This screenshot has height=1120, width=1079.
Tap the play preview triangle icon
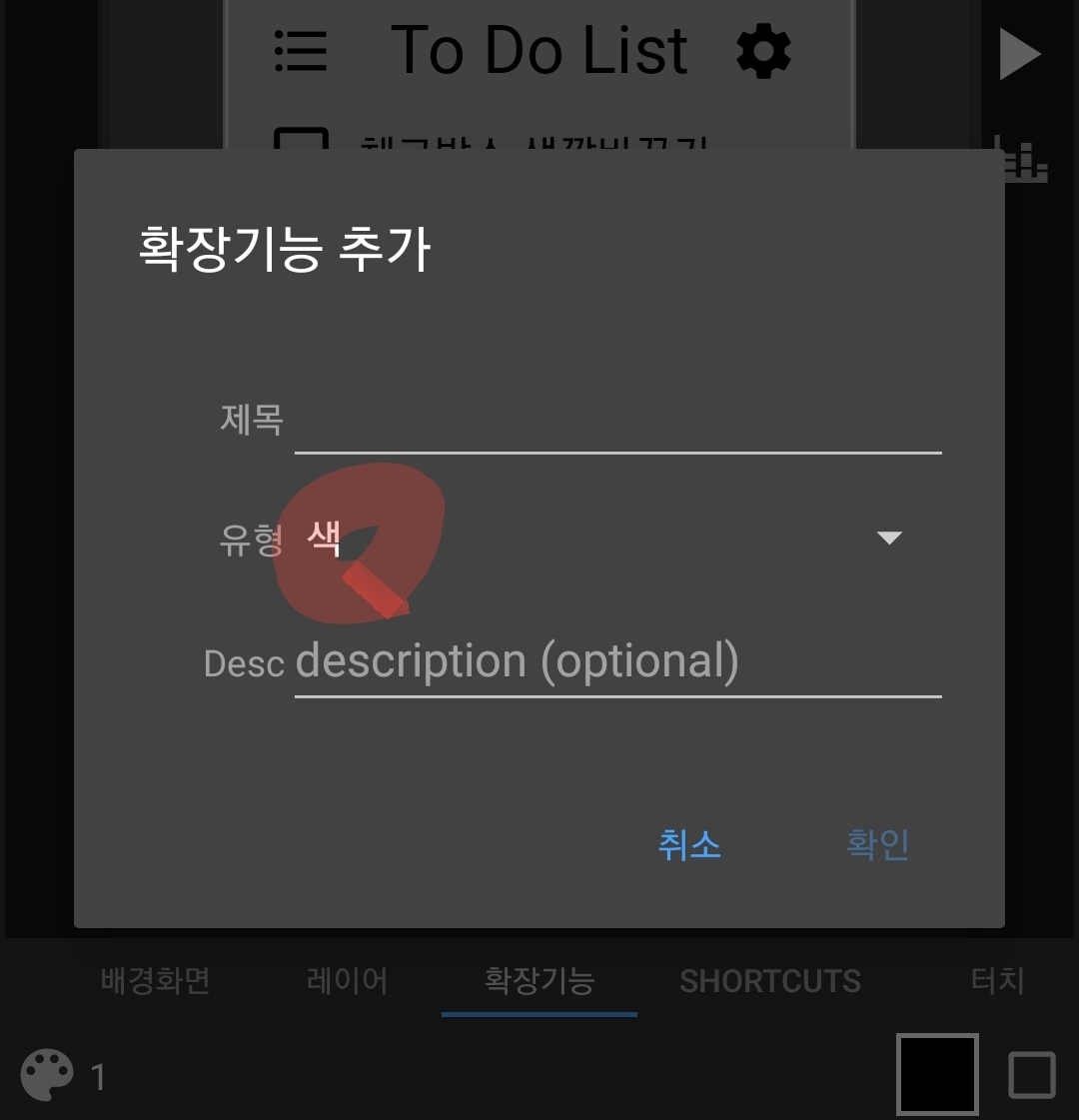1019,54
